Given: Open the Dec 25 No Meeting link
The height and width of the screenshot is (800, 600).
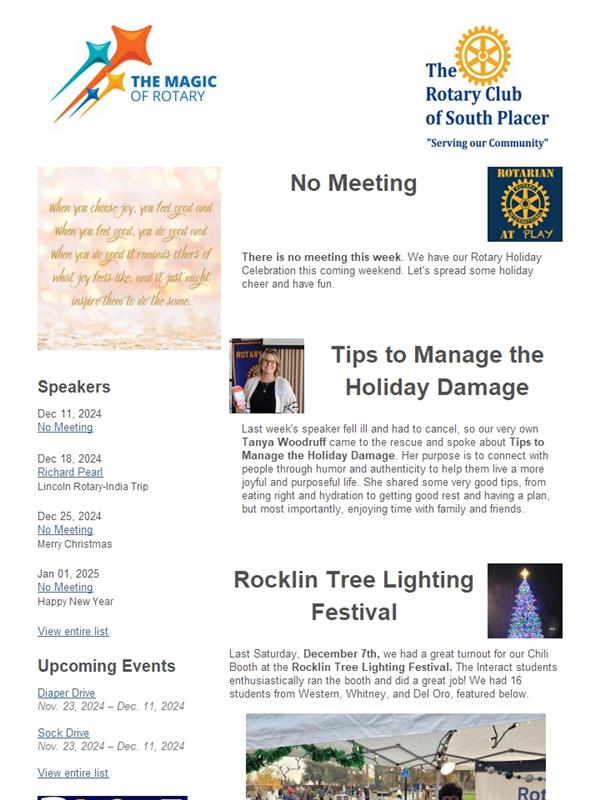Looking at the screenshot, I should tap(65, 530).
